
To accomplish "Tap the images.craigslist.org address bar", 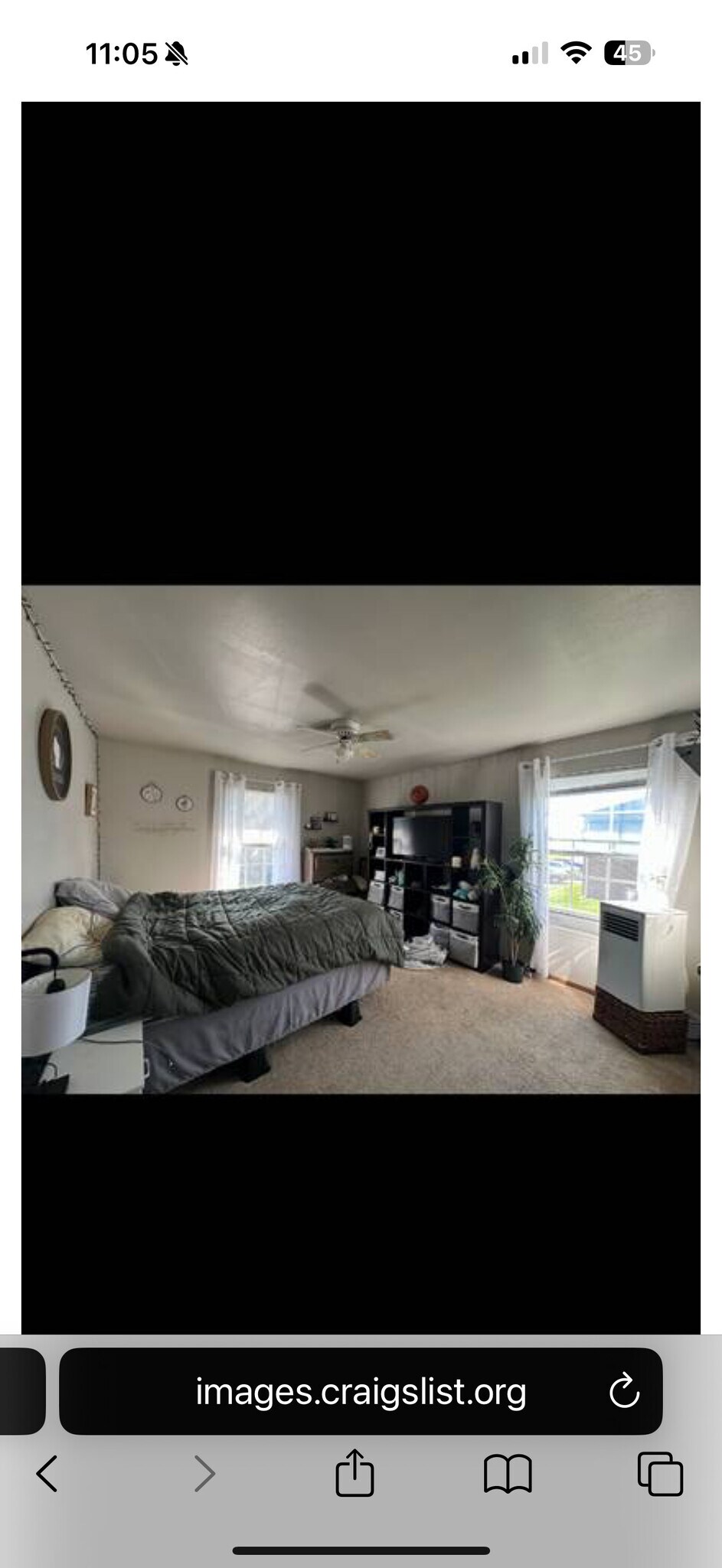I will click(x=360, y=1391).
